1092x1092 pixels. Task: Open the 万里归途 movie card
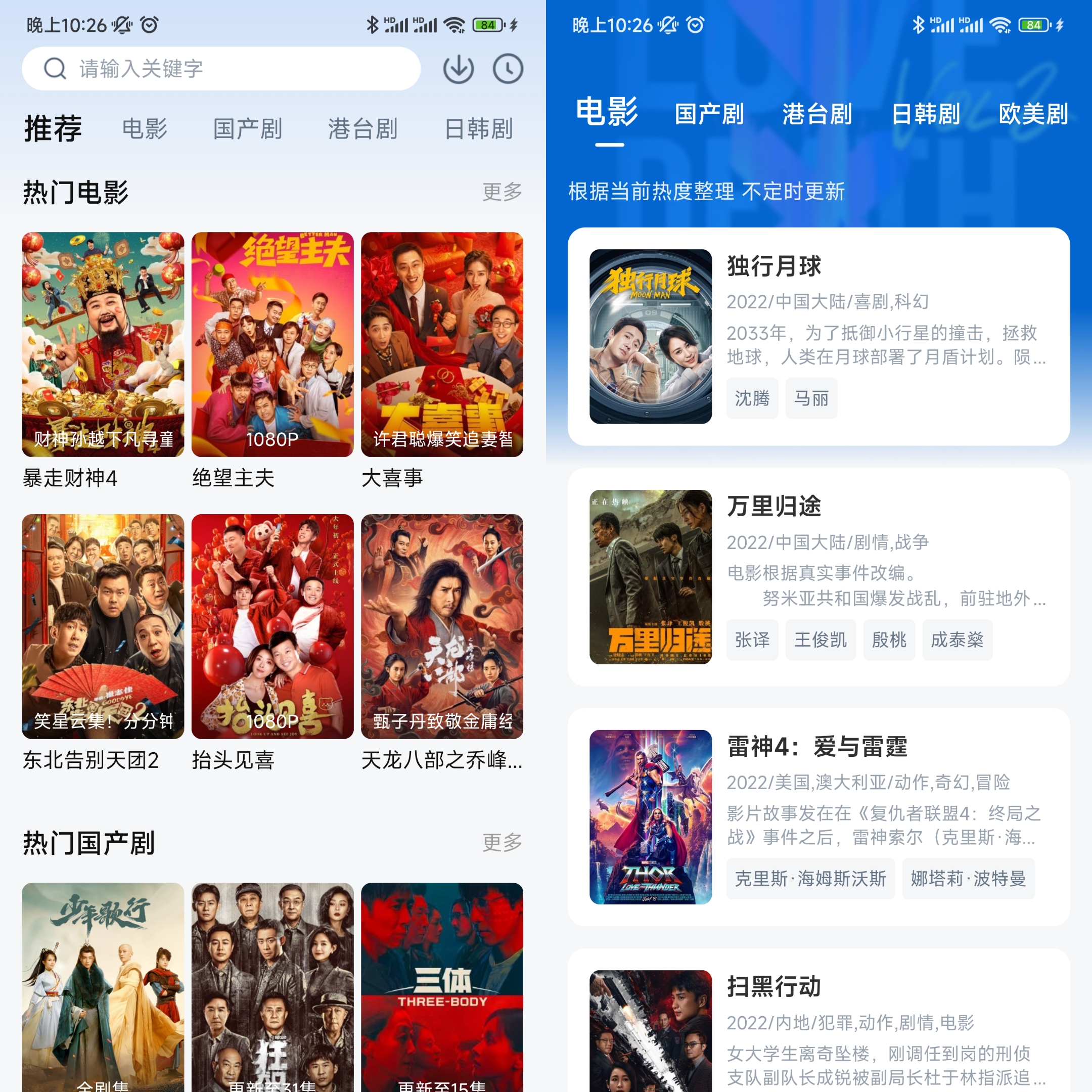818,576
